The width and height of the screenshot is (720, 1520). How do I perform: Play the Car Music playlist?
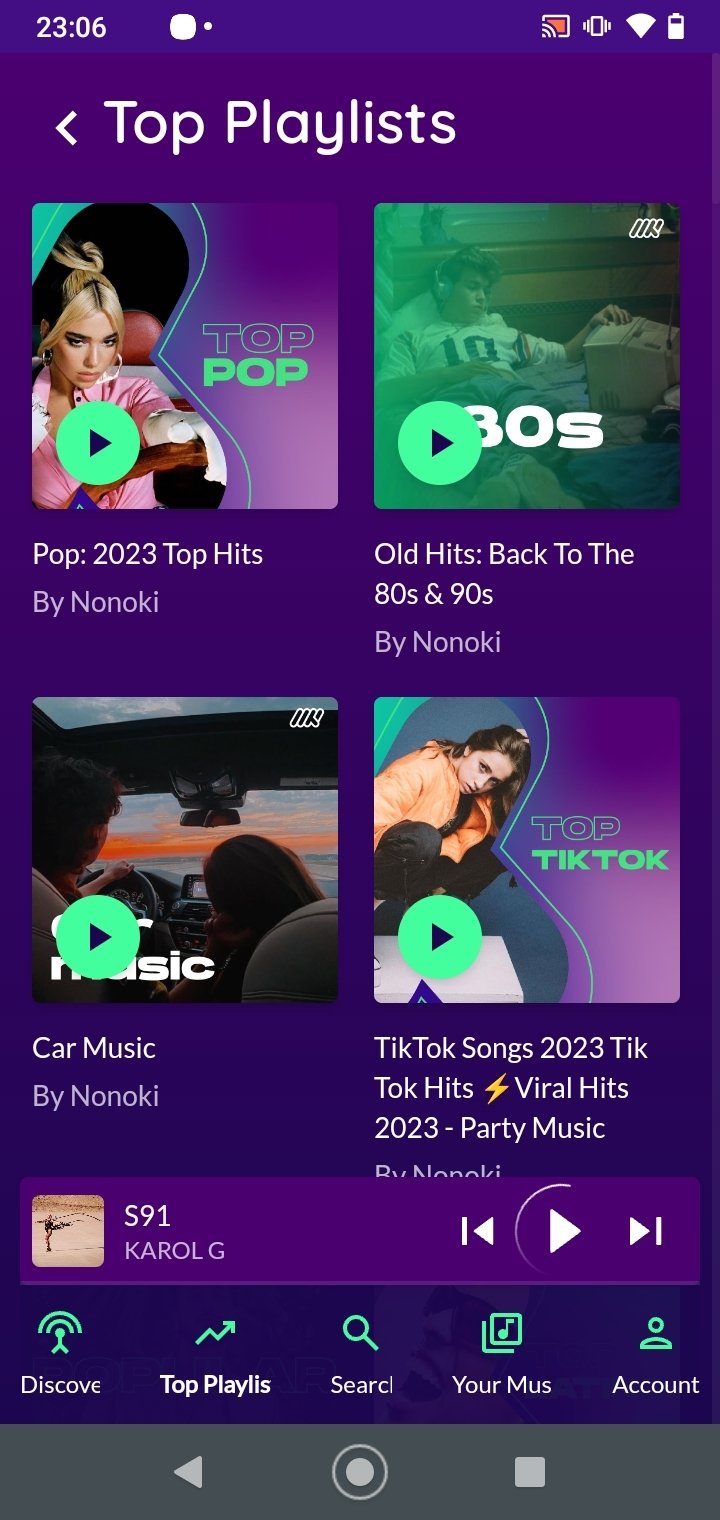point(98,937)
